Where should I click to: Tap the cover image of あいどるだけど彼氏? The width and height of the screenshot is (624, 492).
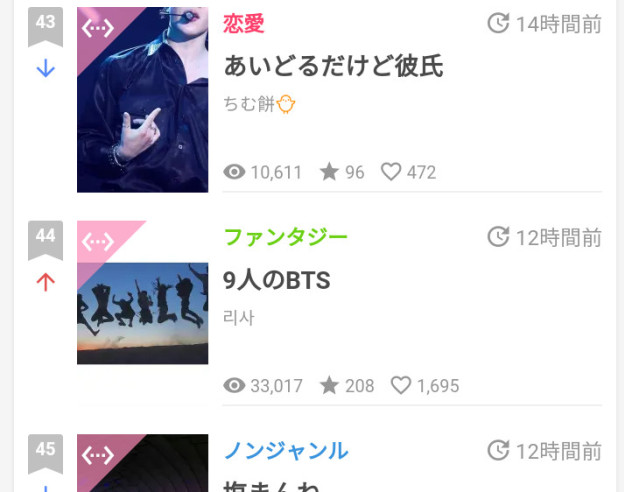tap(142, 100)
